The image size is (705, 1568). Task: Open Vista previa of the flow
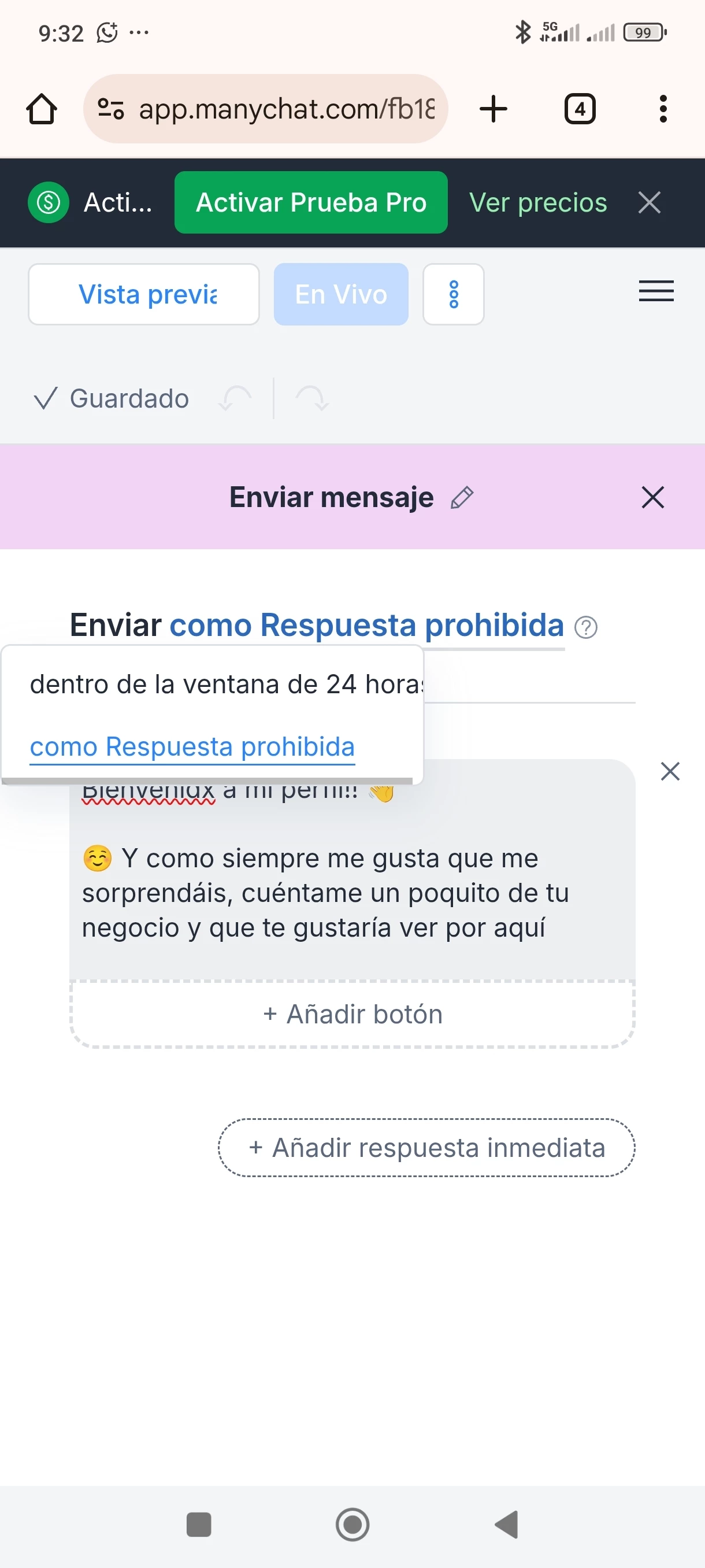click(x=144, y=295)
